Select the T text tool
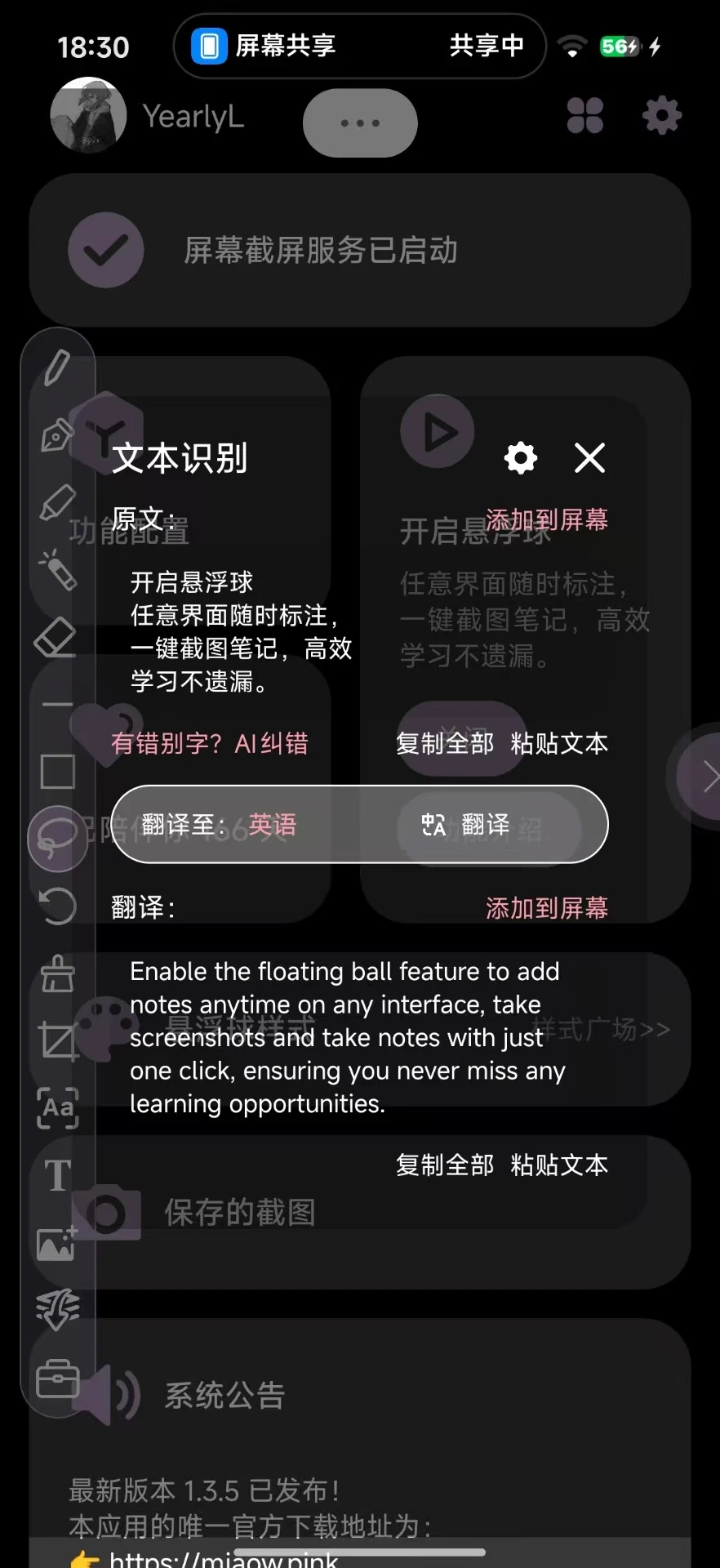 pyautogui.click(x=57, y=1176)
